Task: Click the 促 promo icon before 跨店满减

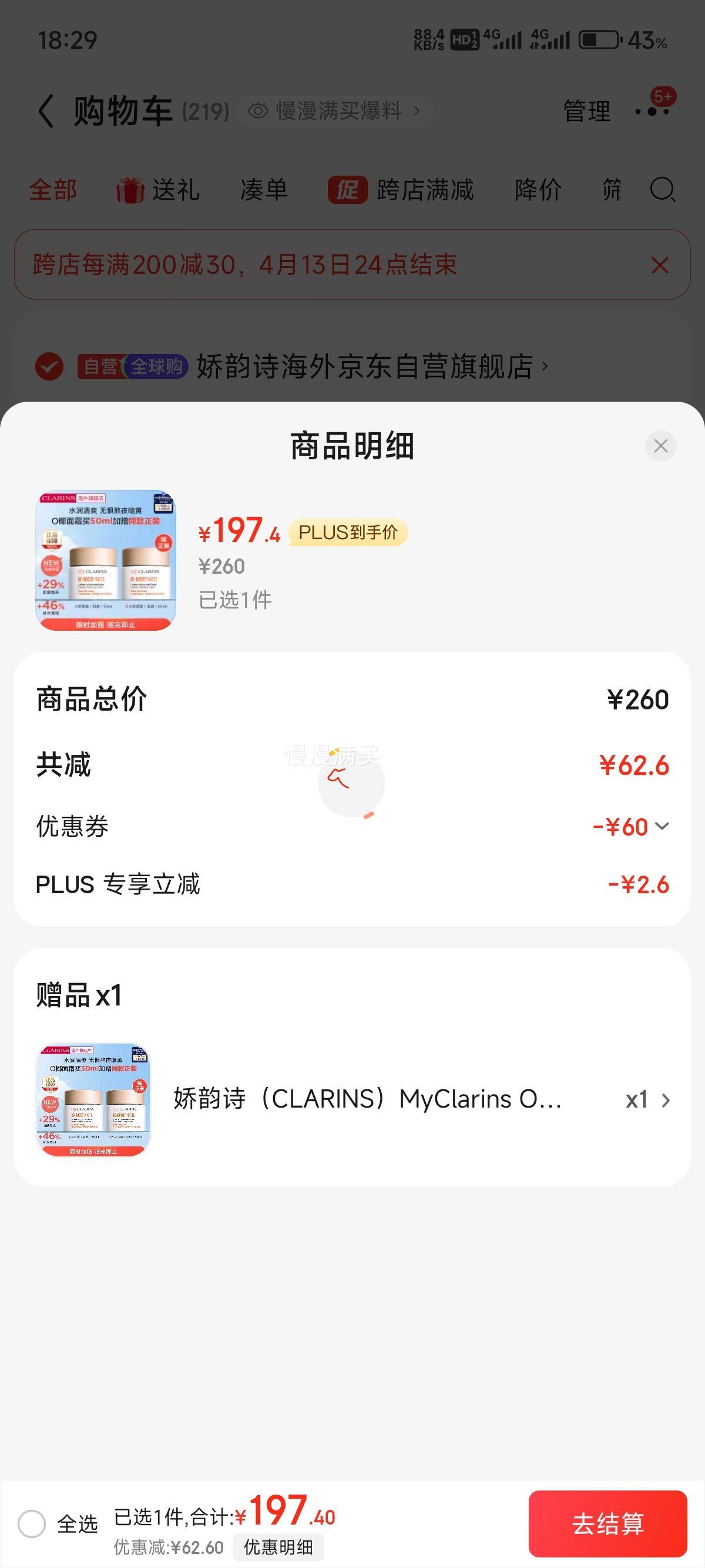Action: [x=348, y=190]
